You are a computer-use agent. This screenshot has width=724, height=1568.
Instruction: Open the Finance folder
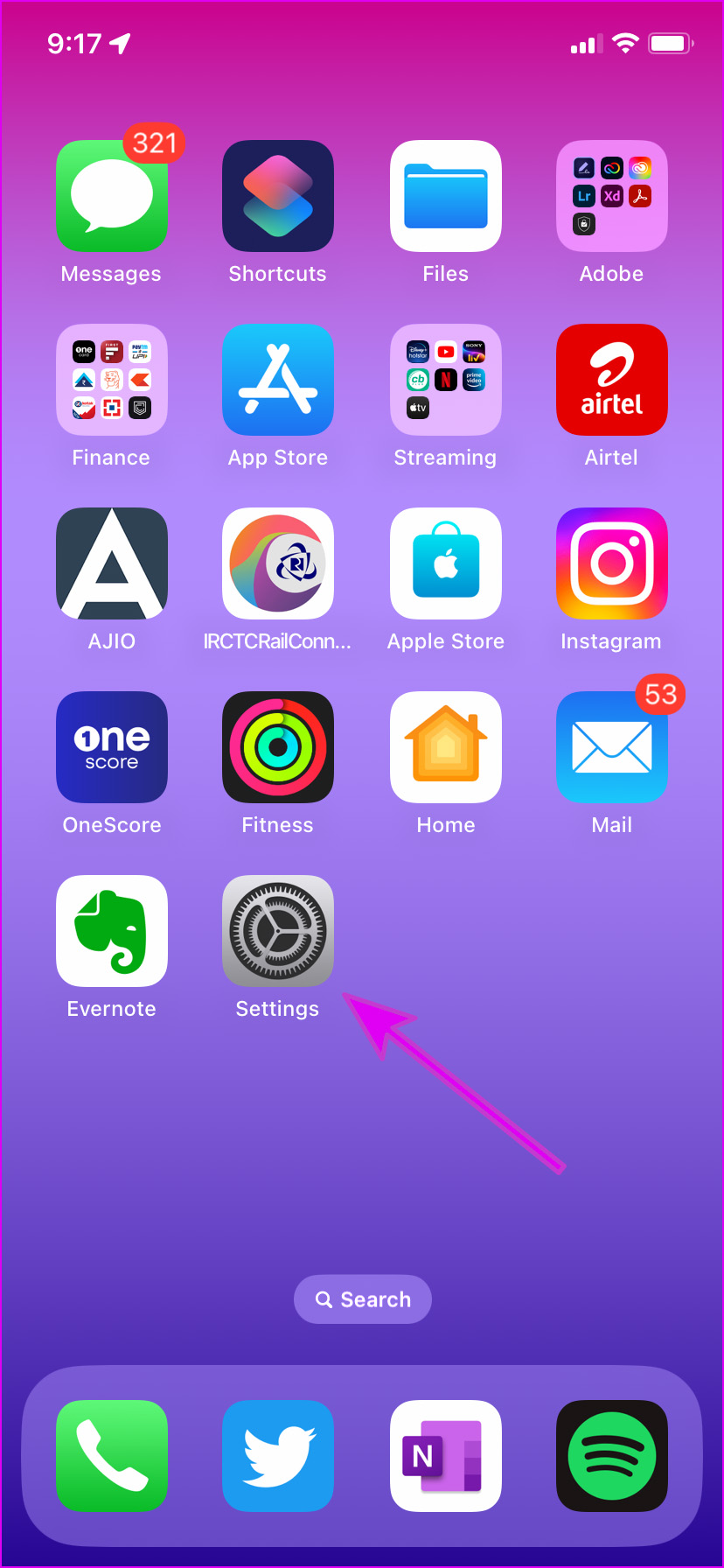[112, 380]
